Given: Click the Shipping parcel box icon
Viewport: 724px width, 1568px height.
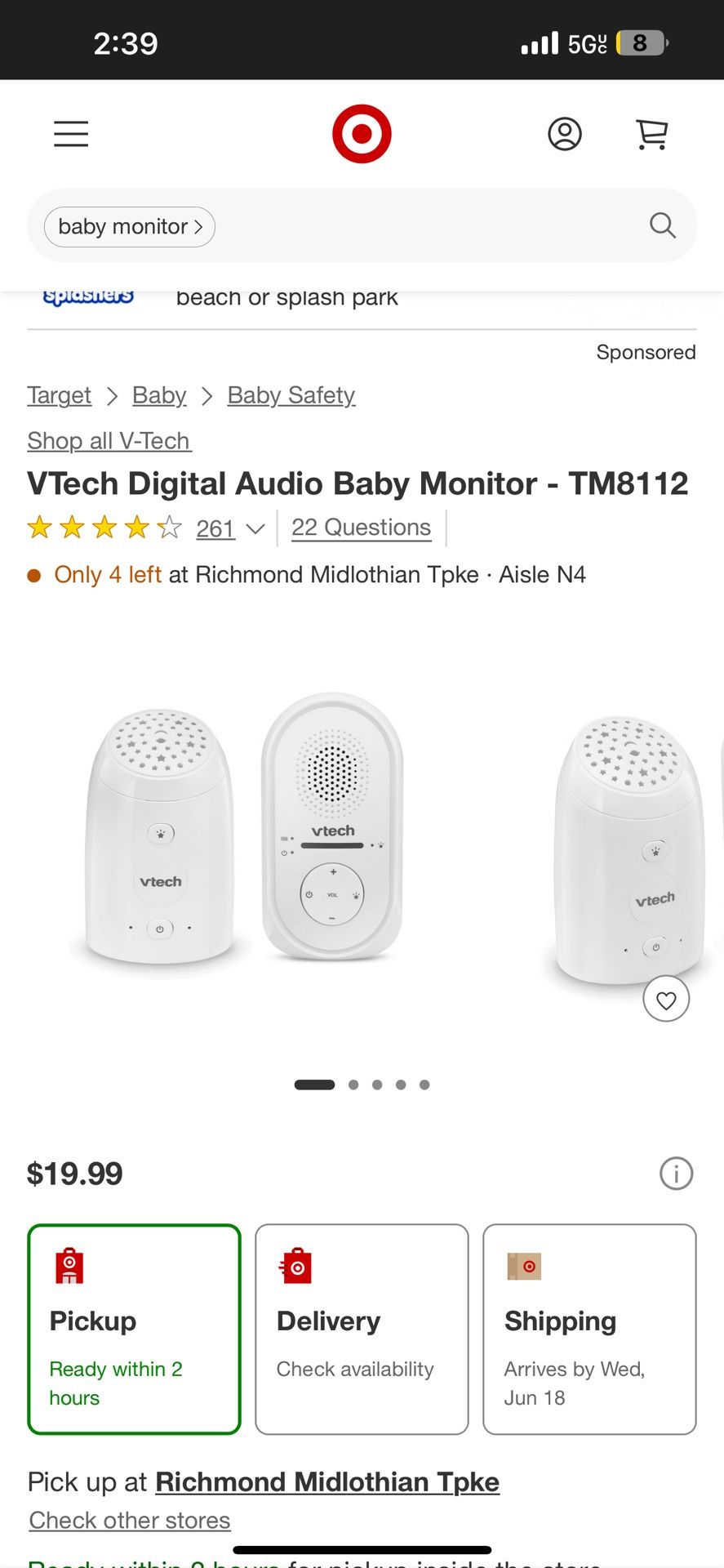Looking at the screenshot, I should (x=523, y=1267).
